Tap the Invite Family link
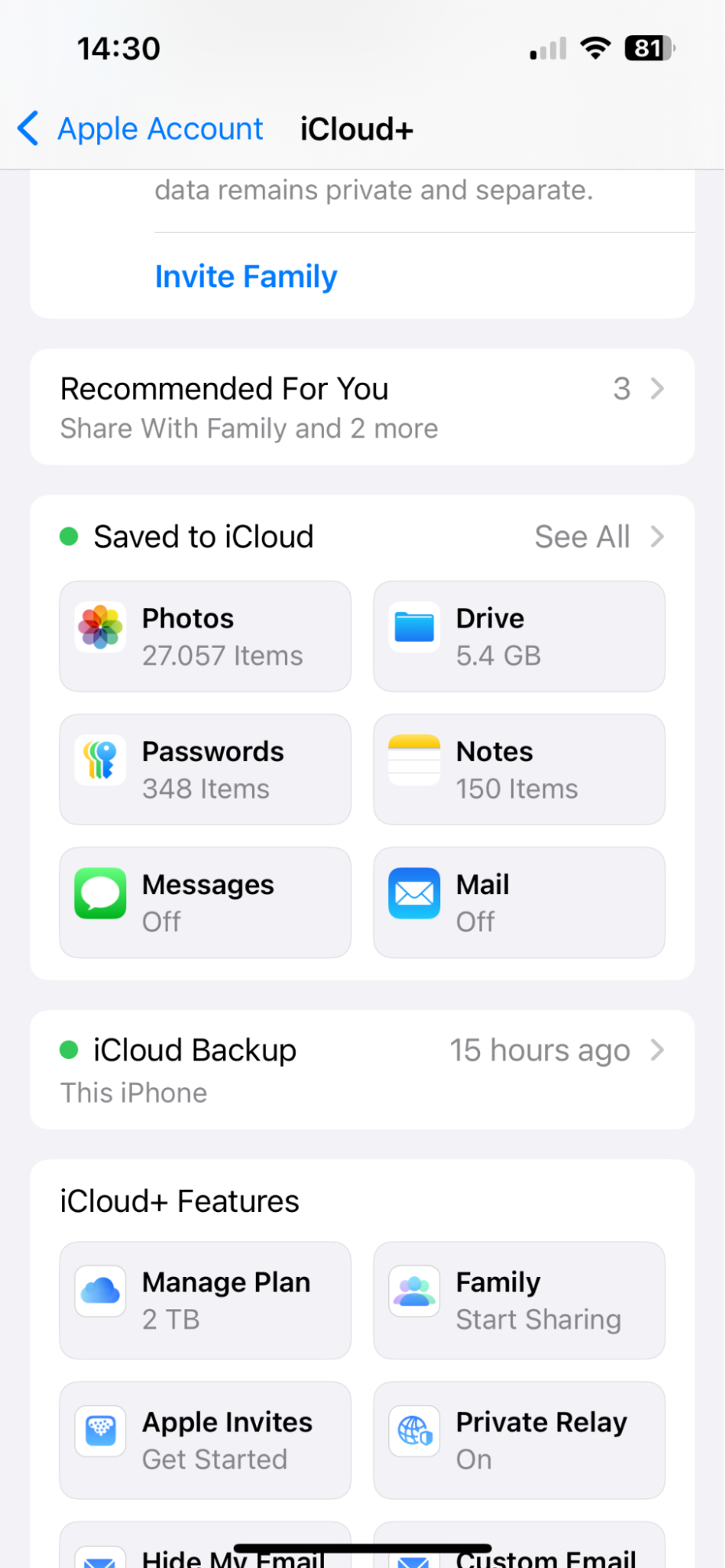The width and height of the screenshot is (725, 1568). click(x=246, y=276)
